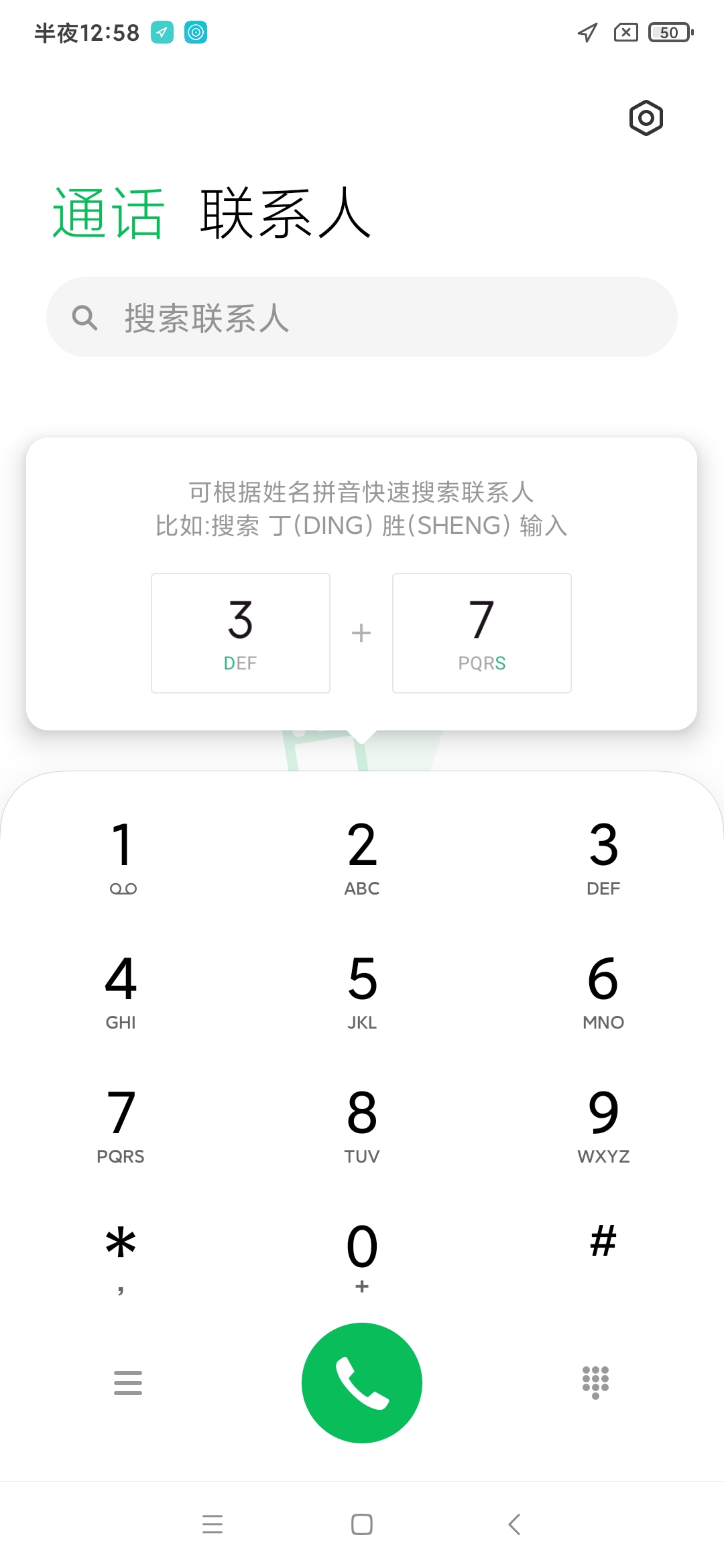Switch to the 联系人 tab

[286, 214]
